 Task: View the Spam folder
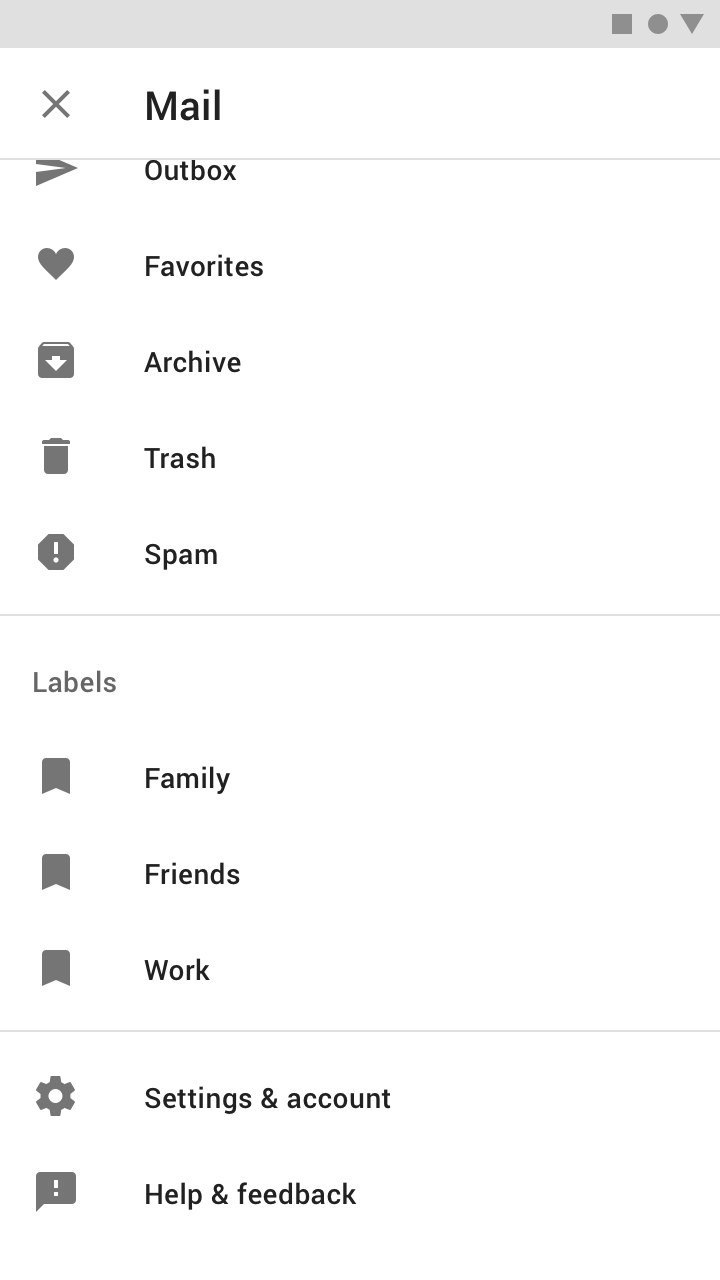(x=360, y=554)
